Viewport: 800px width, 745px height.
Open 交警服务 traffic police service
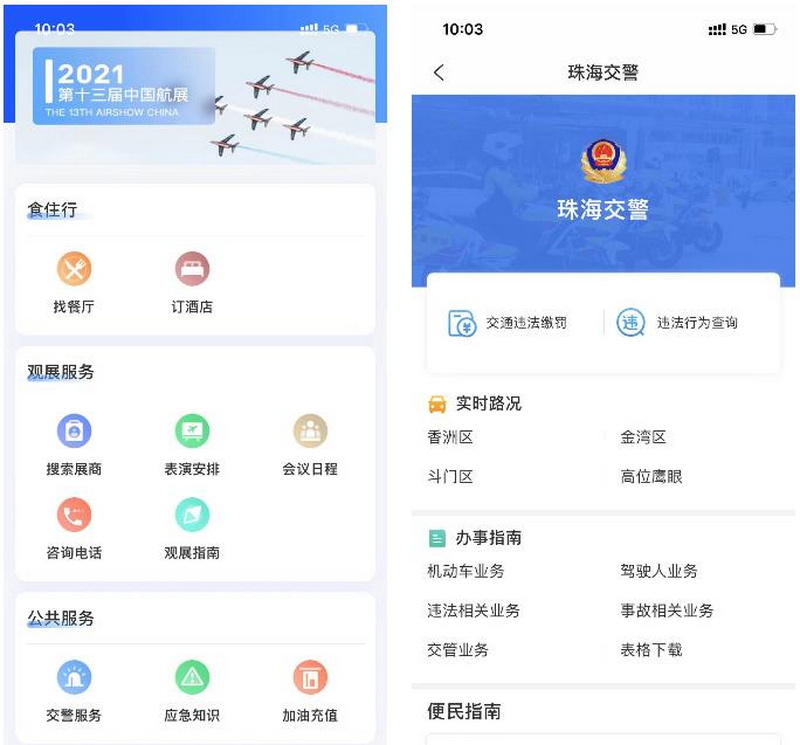click(x=74, y=690)
